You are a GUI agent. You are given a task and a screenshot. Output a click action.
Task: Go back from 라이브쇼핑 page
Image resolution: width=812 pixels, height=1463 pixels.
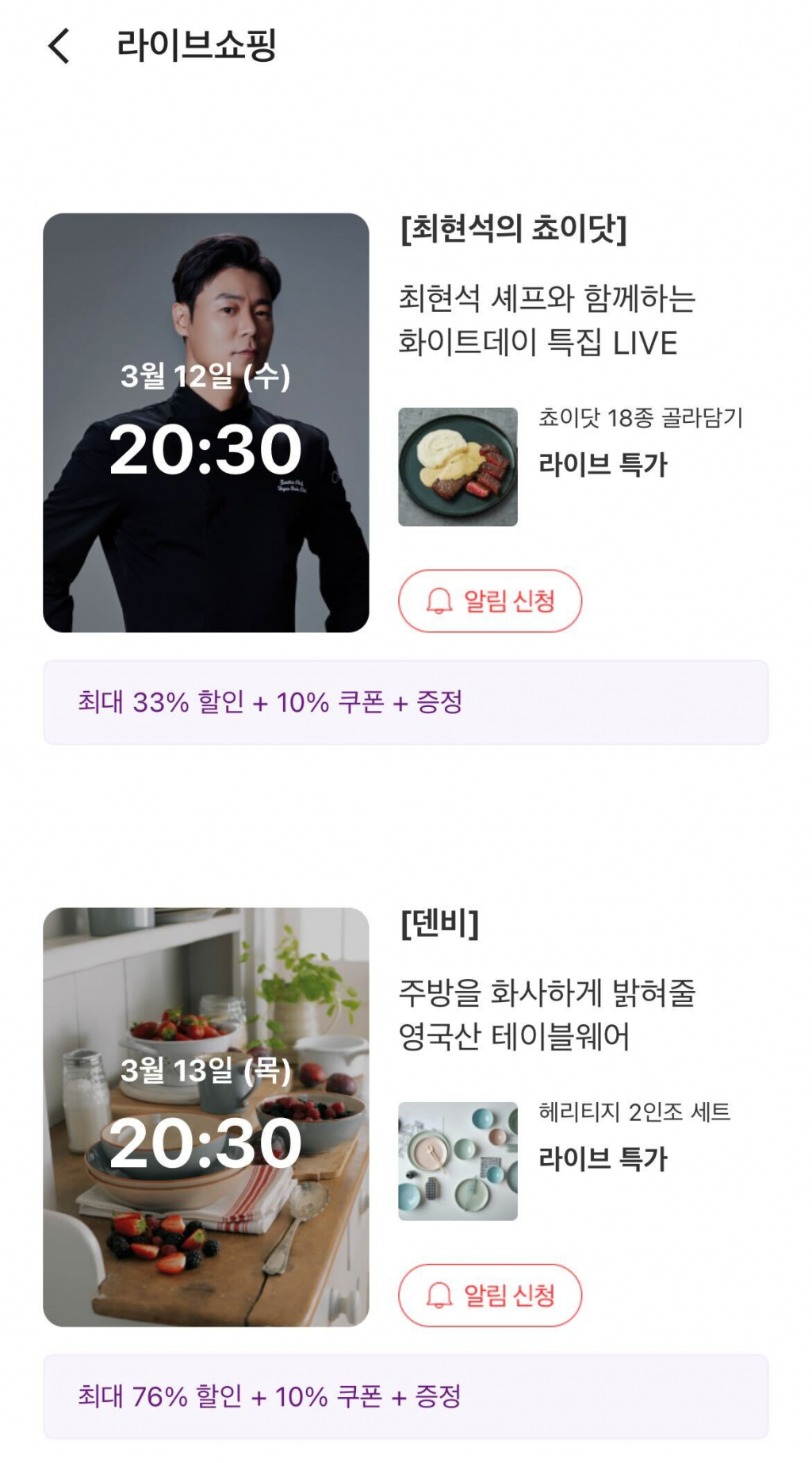point(59,46)
